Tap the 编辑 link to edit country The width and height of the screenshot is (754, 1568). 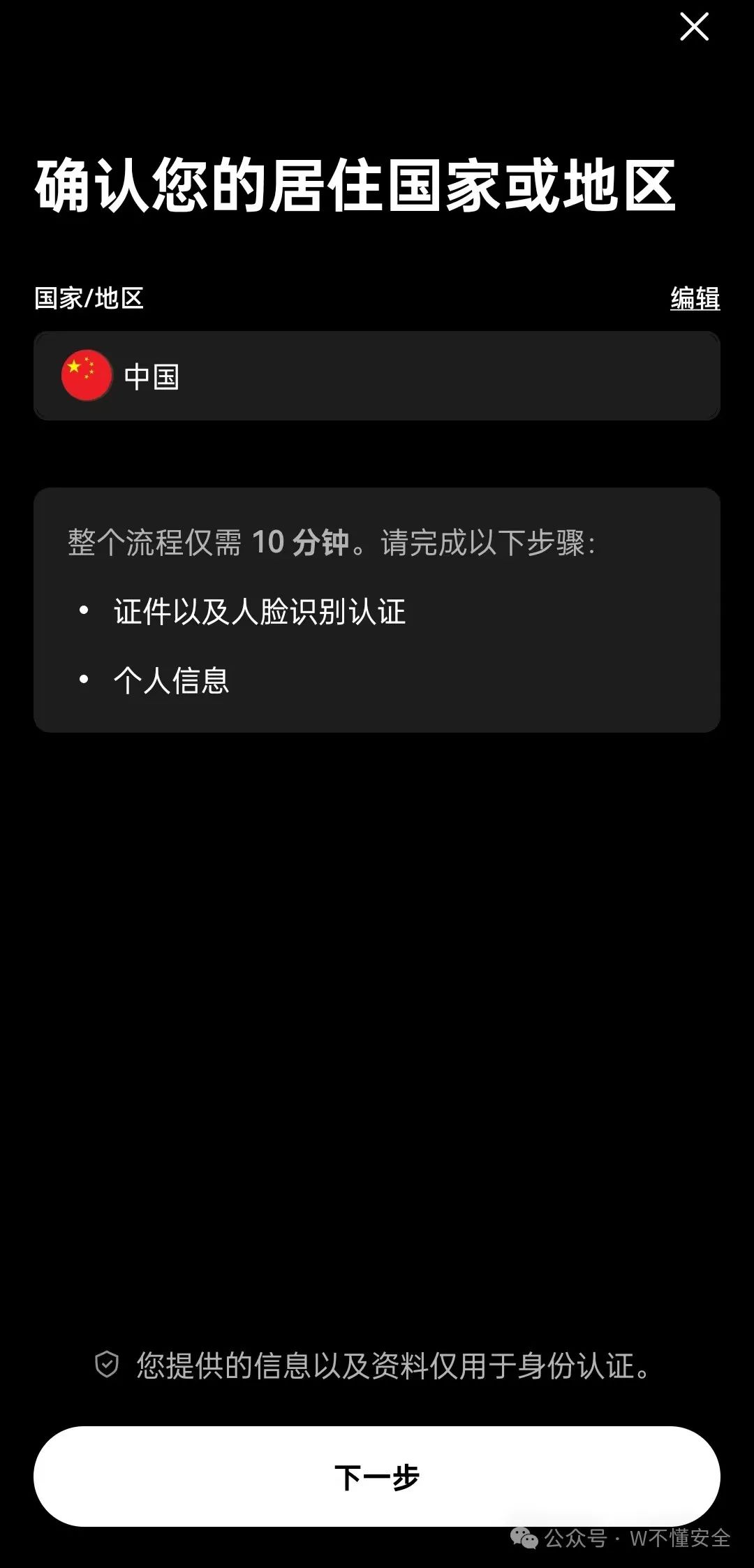(695, 298)
